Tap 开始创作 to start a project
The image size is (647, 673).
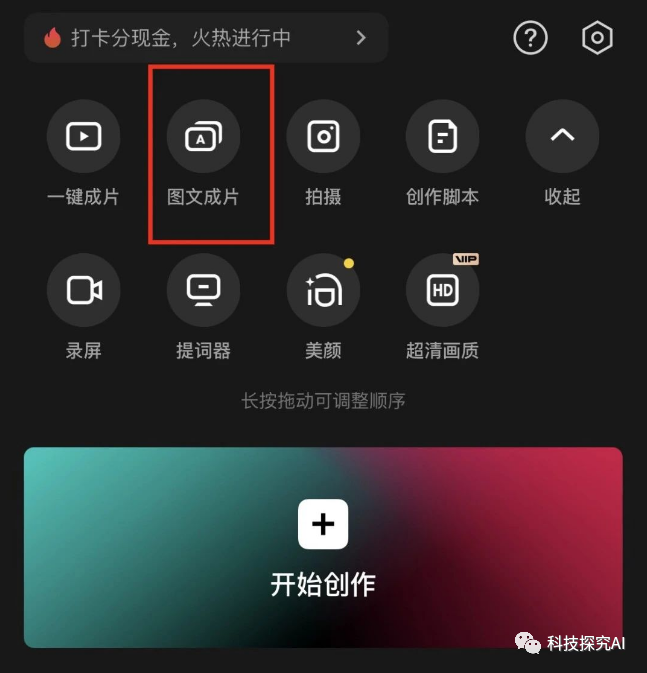(x=323, y=547)
